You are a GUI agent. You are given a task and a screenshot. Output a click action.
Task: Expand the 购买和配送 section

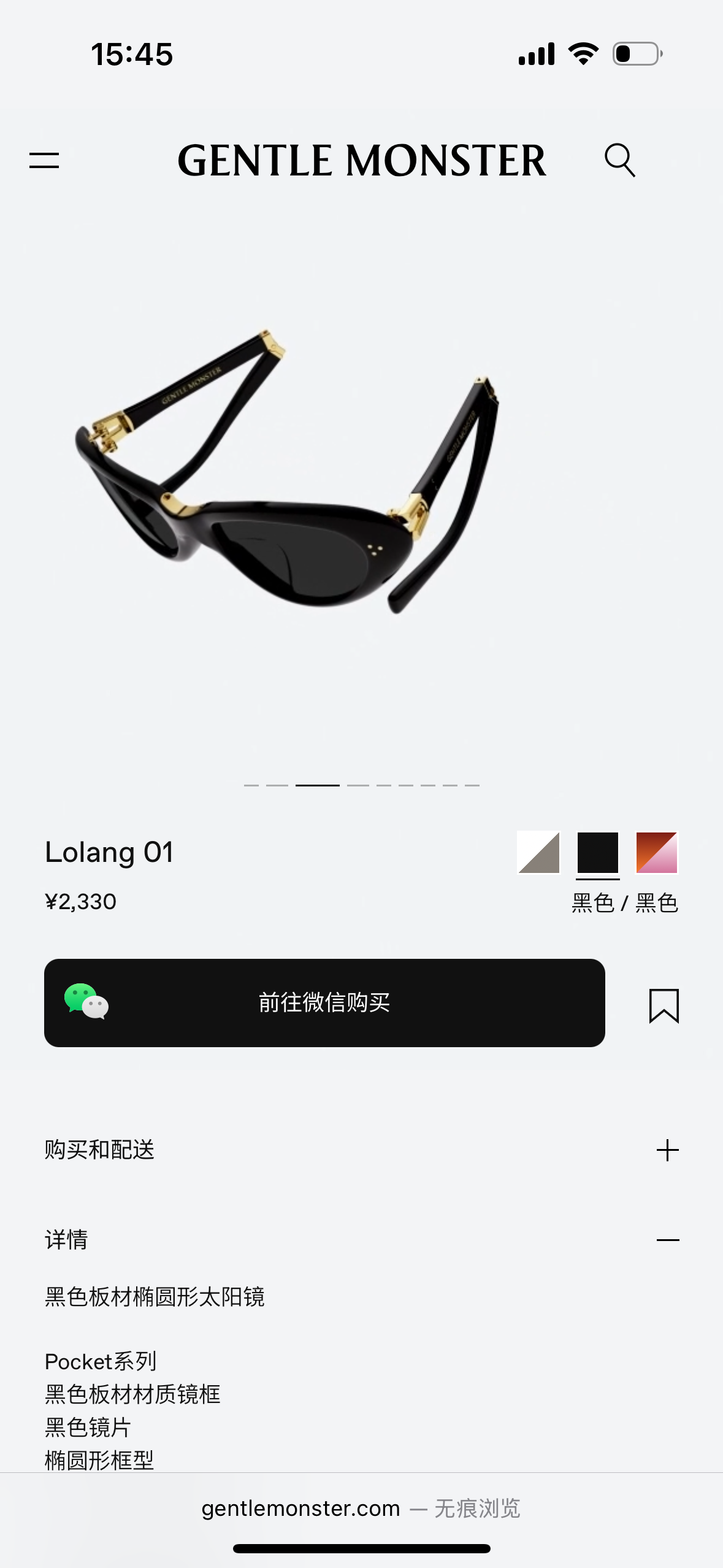pyautogui.click(x=667, y=1150)
